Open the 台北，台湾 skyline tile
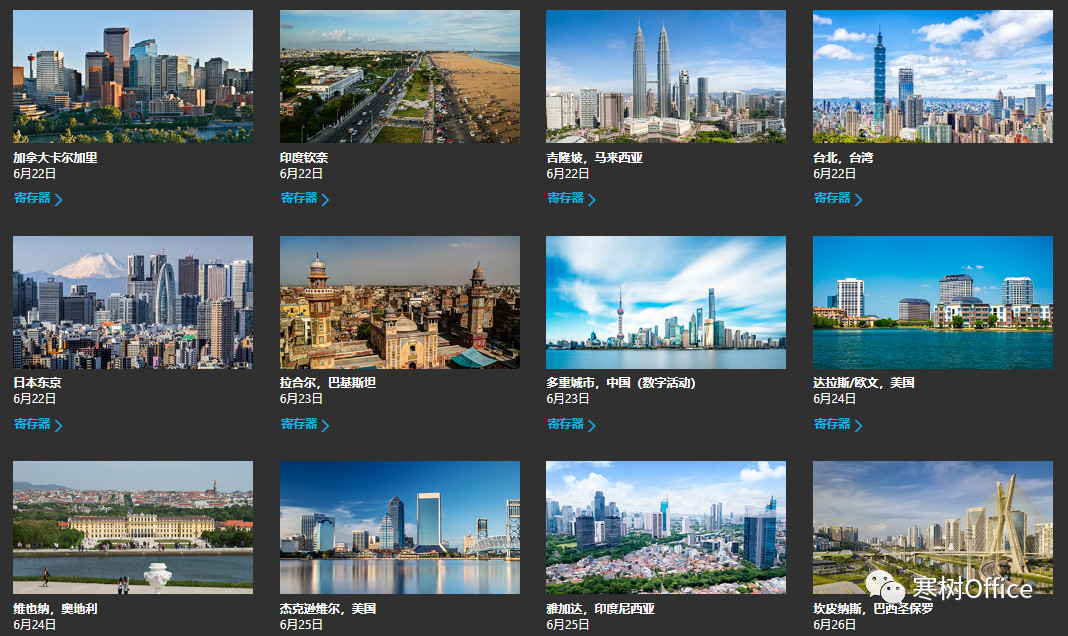Viewport: 1068px width, 636px height. point(932,76)
